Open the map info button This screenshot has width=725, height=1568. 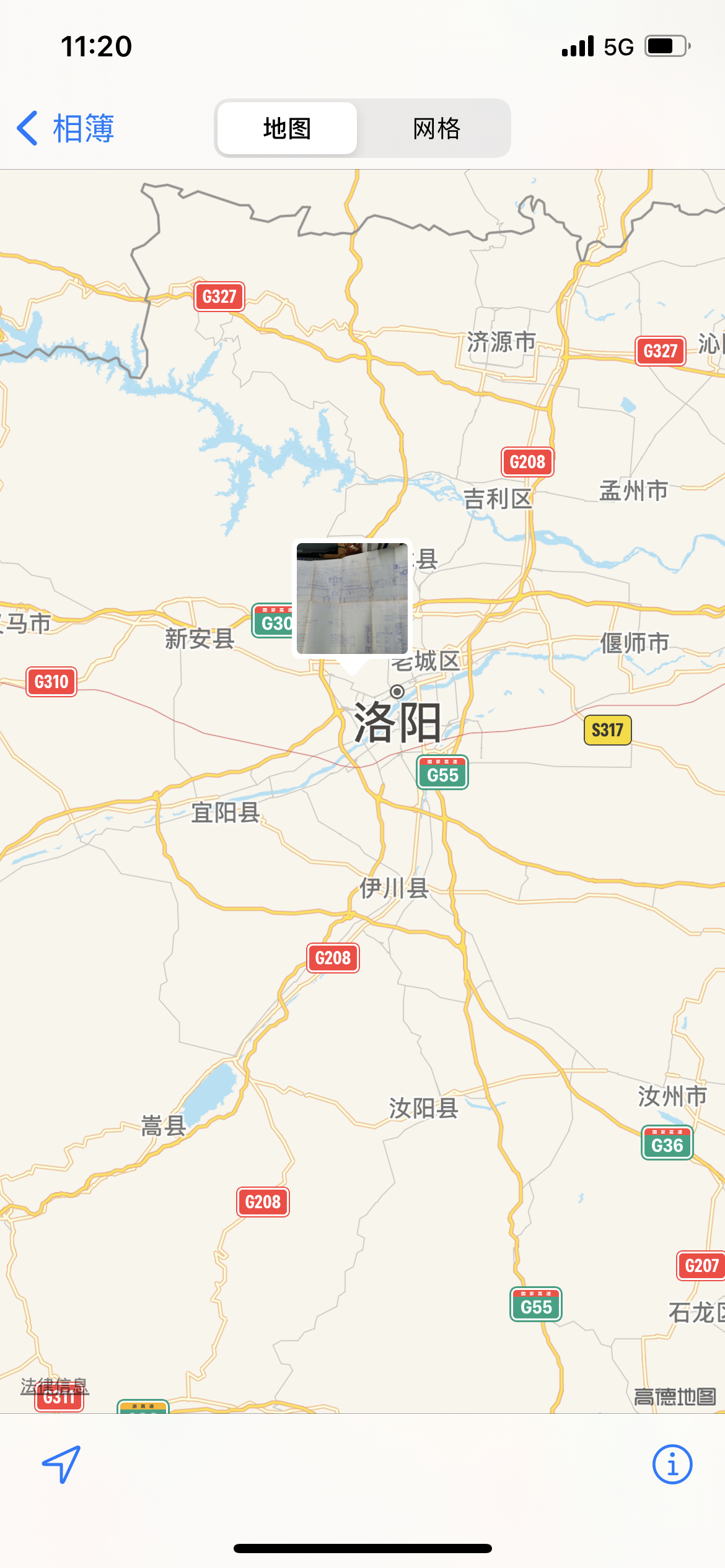[672, 1464]
